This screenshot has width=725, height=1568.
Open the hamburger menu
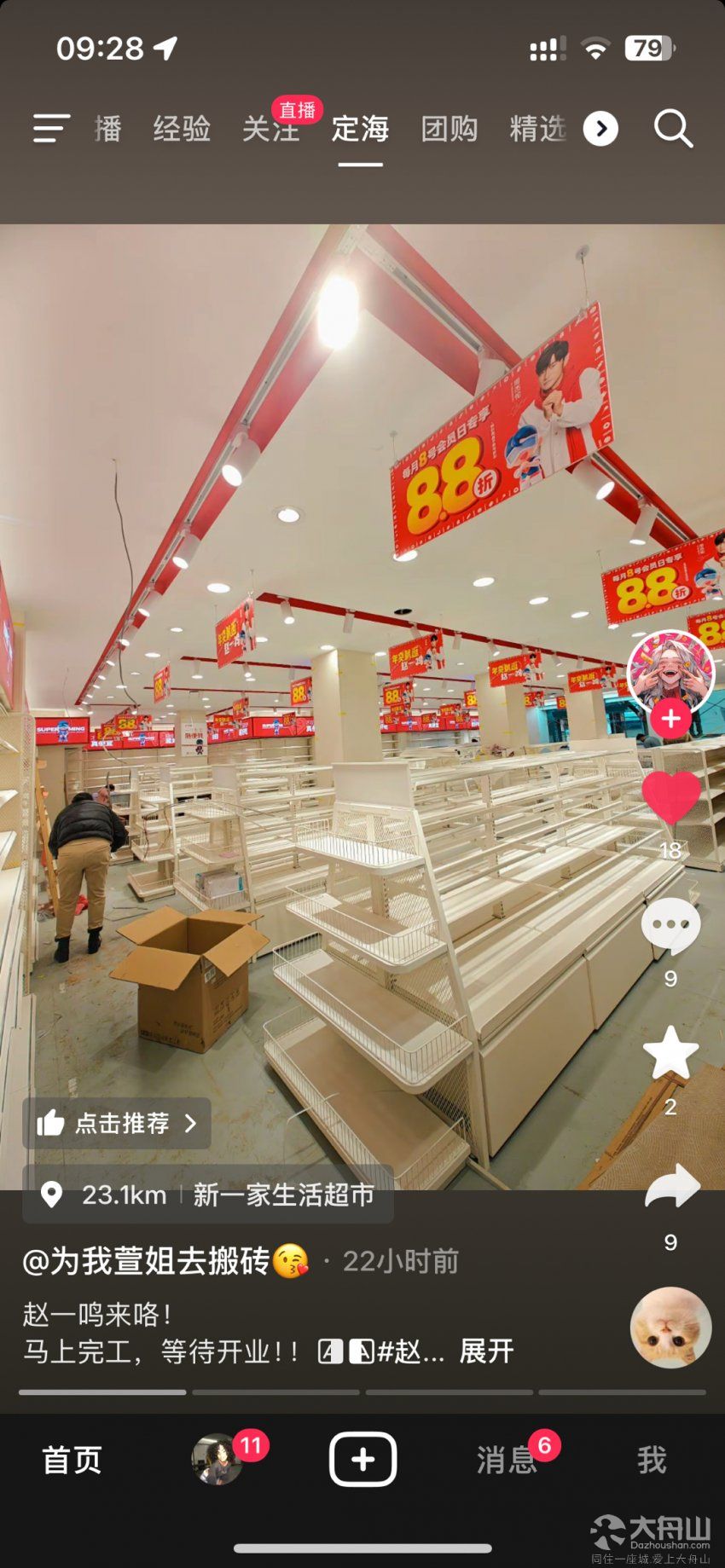(51, 129)
